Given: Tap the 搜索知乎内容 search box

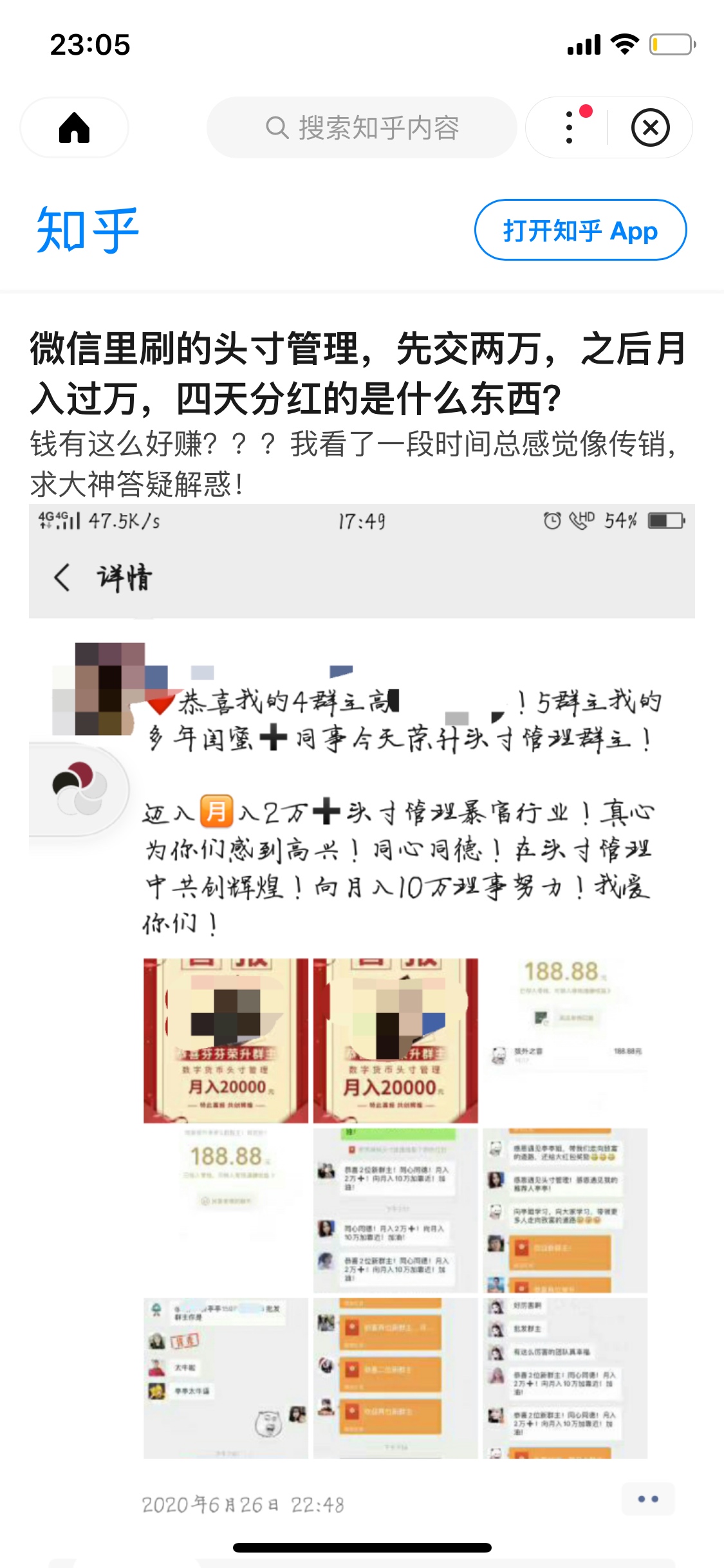Looking at the screenshot, I should pos(362,127).
